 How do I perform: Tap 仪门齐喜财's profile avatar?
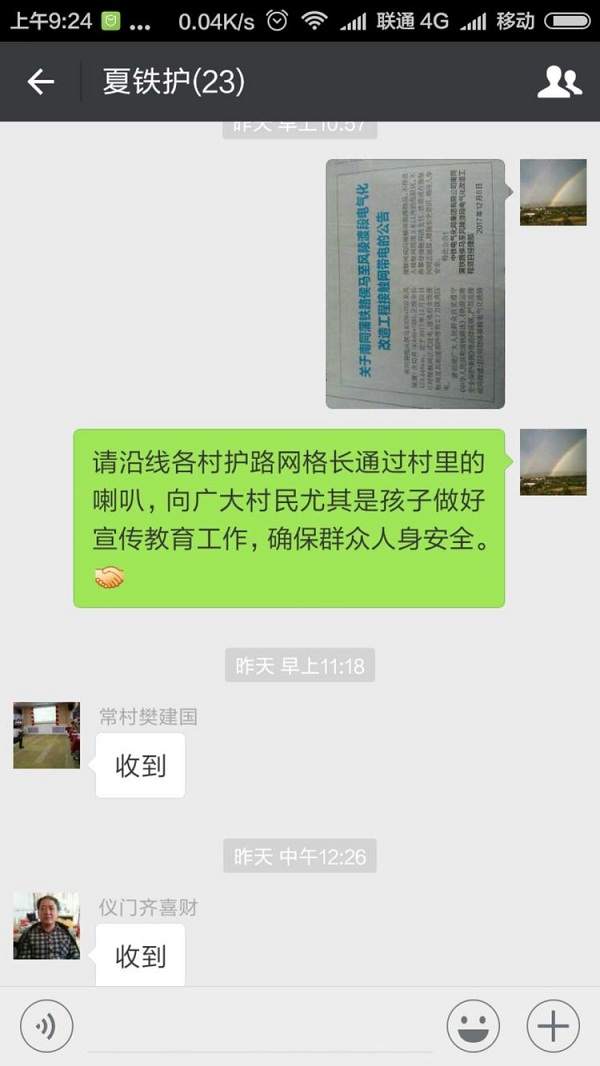coord(47,926)
